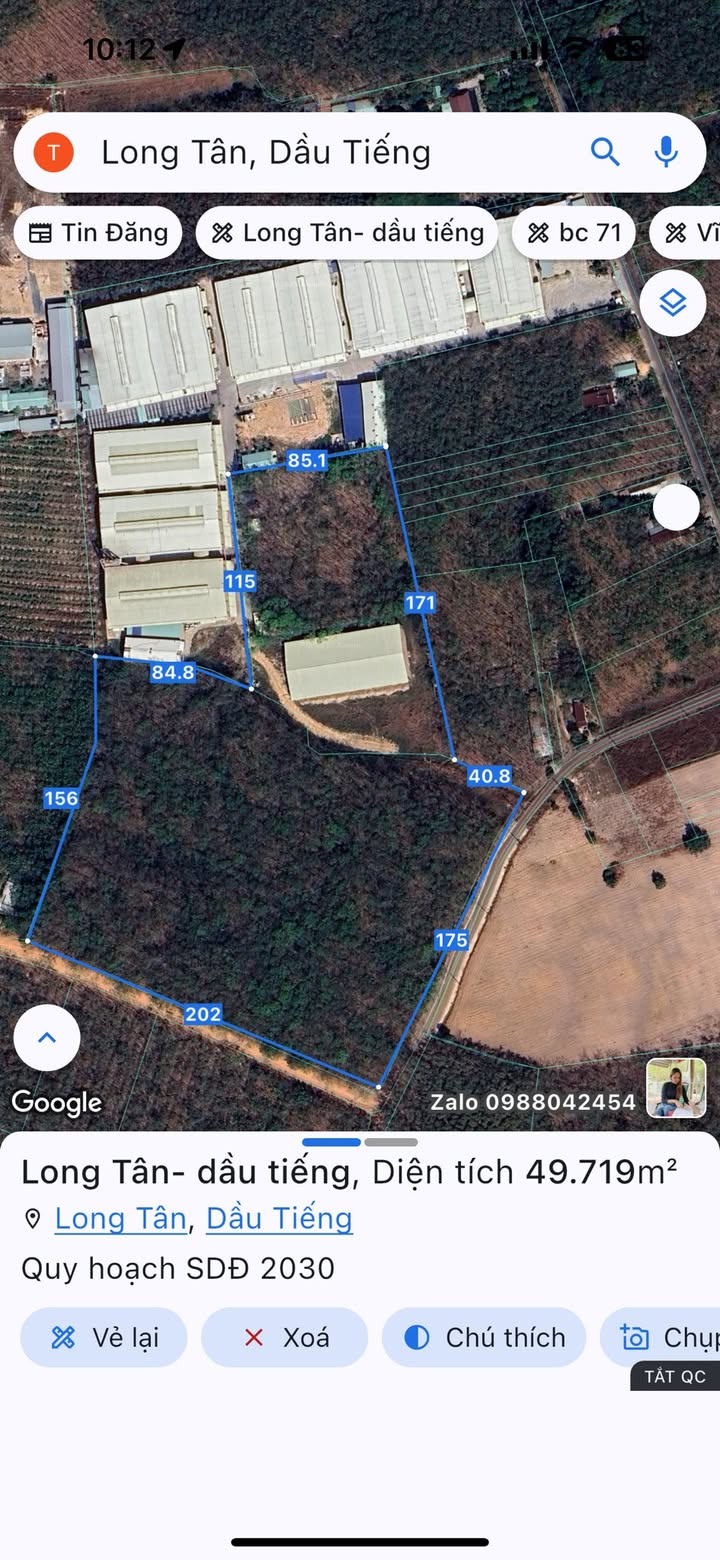Image resolution: width=720 pixels, height=1560 pixels.
Task: Expand panel with the up-arrow button
Action: pyautogui.click(x=47, y=1038)
